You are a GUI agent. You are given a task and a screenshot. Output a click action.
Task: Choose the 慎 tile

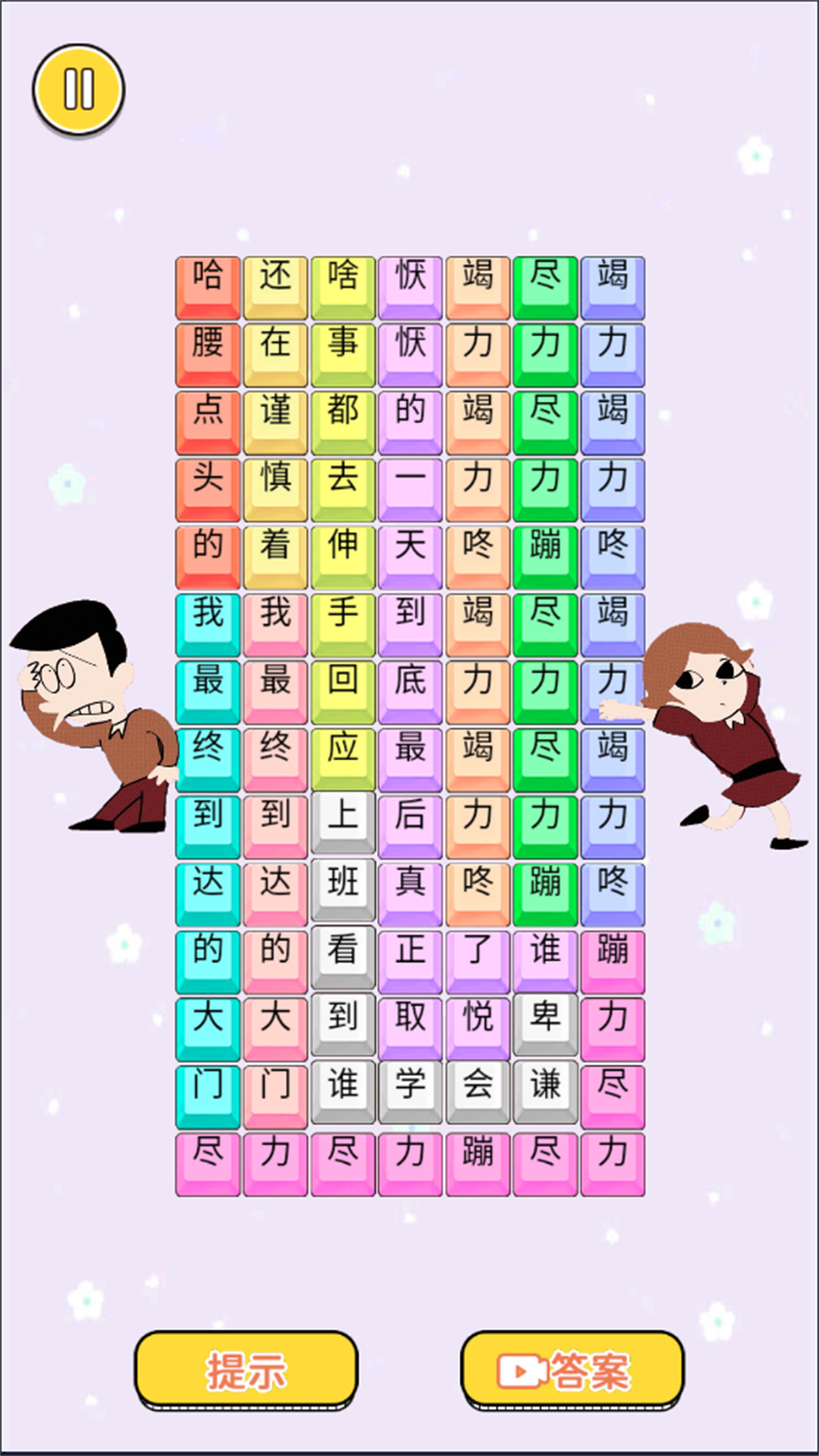275,489
